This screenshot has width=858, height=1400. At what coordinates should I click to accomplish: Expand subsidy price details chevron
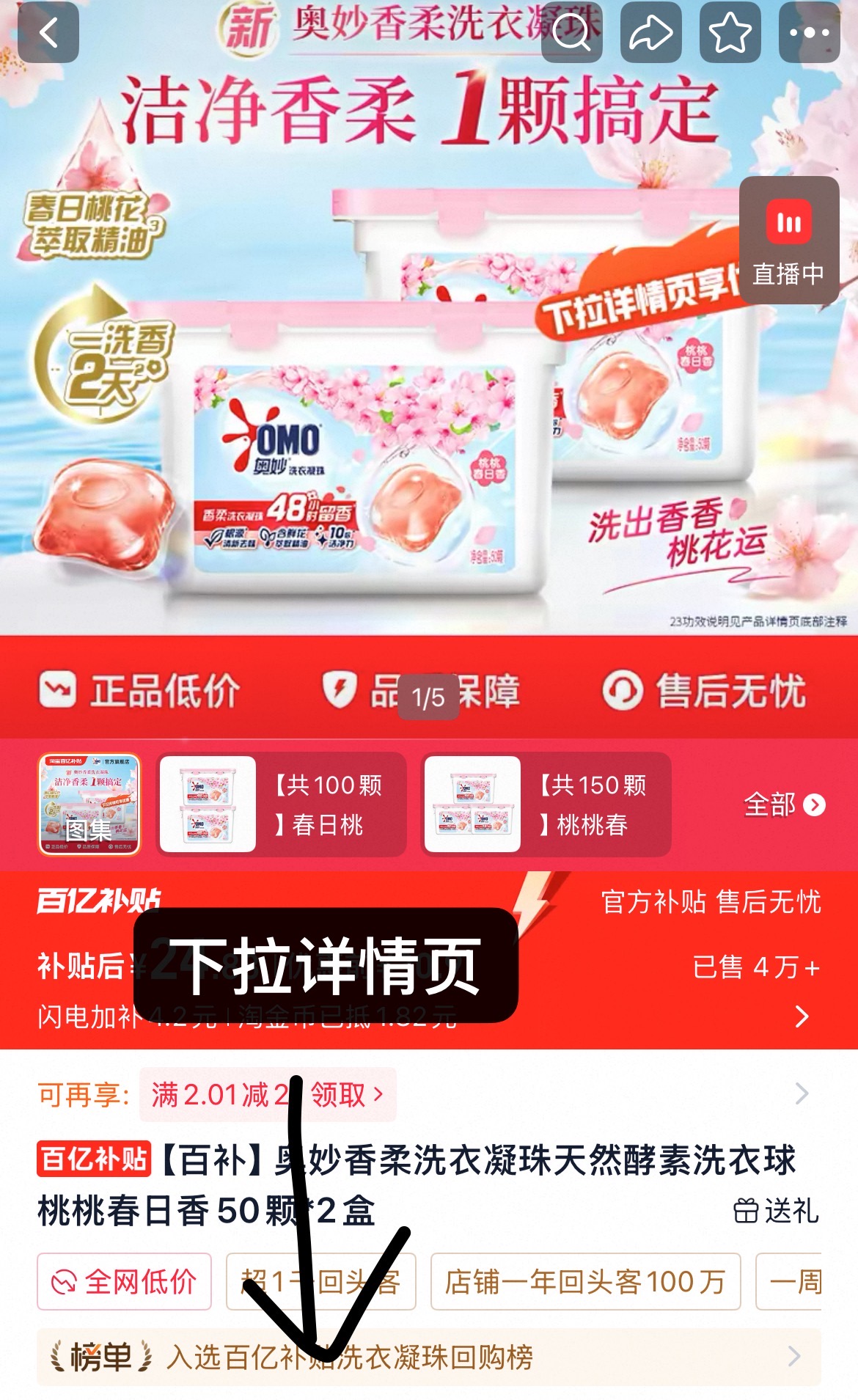coord(802,1016)
